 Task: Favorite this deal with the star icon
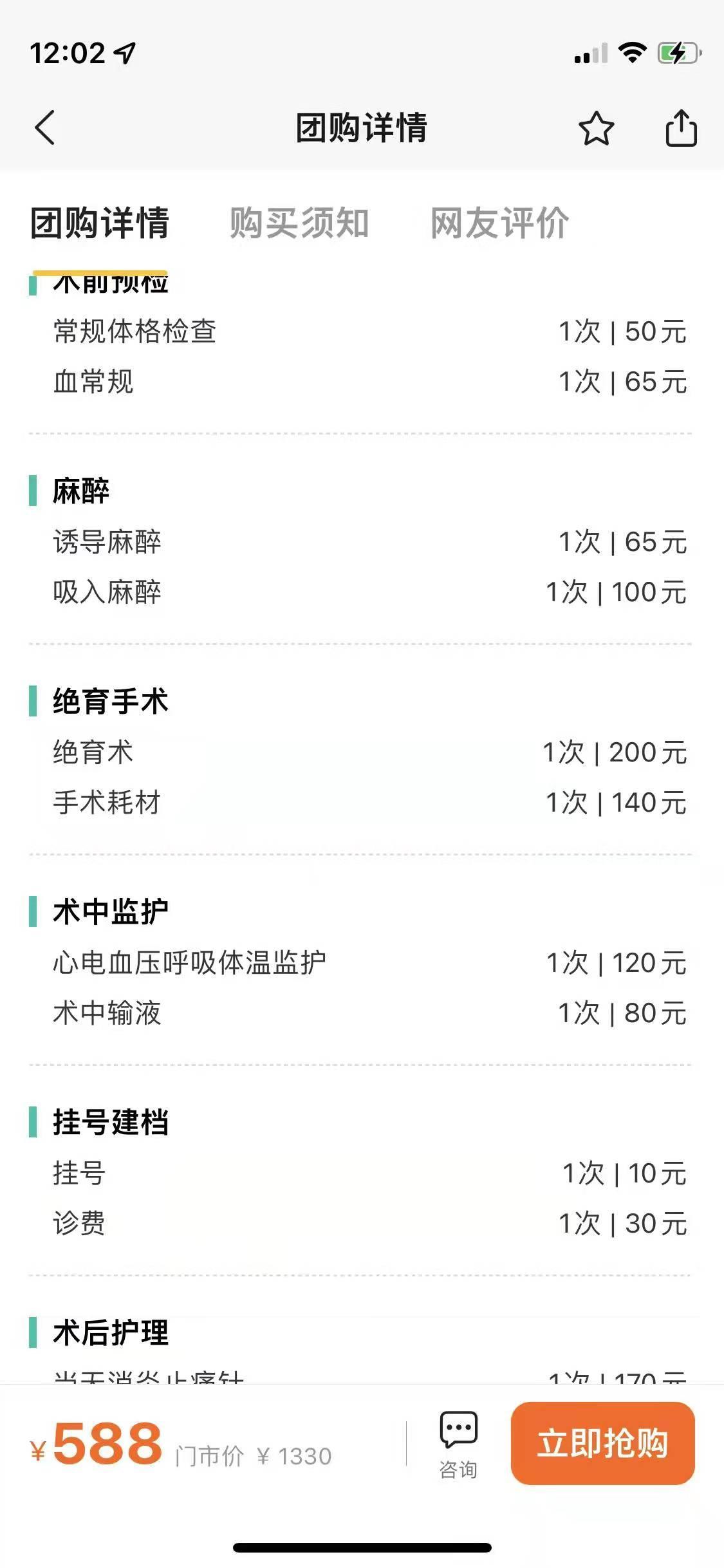596,128
